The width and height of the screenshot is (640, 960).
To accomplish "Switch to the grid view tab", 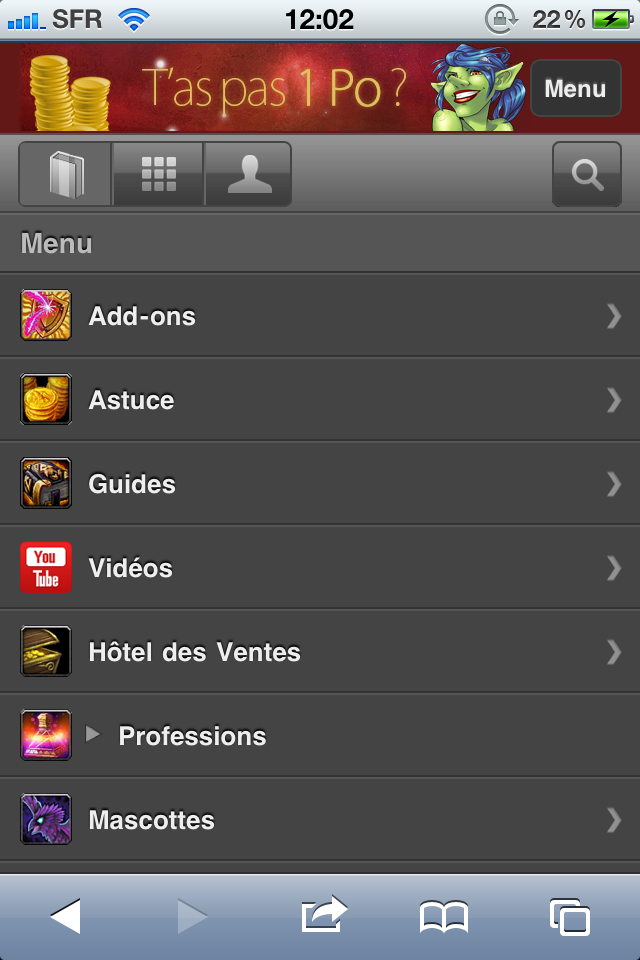I will [x=158, y=174].
